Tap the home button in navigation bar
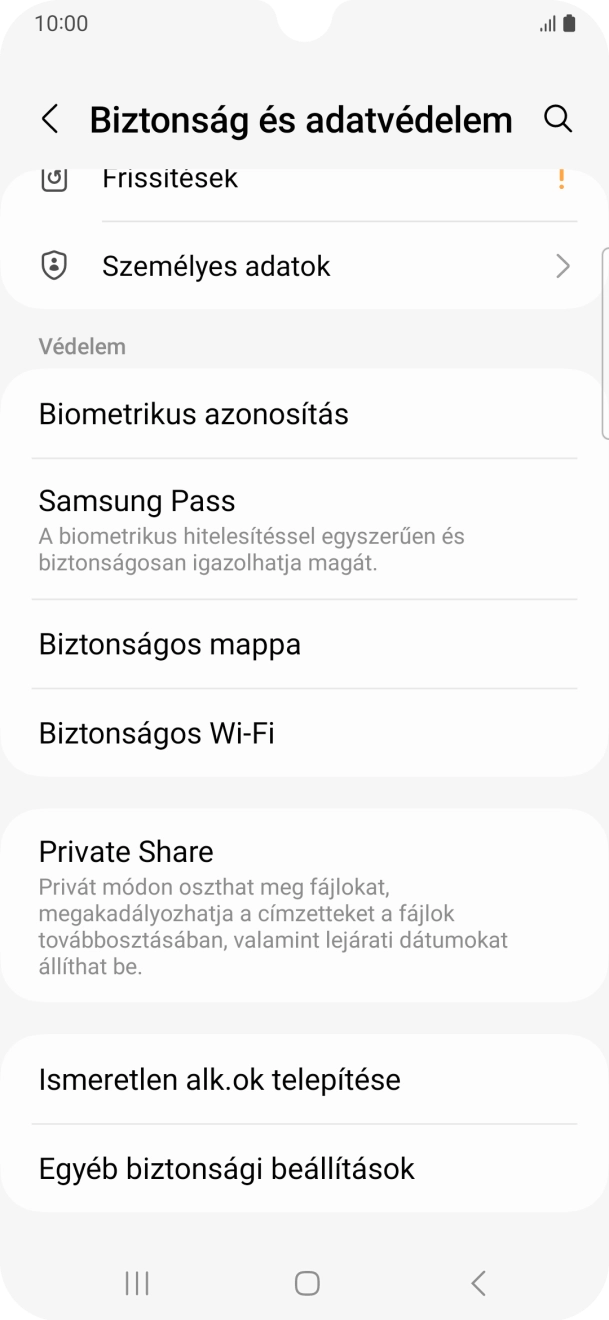 coord(307,1283)
